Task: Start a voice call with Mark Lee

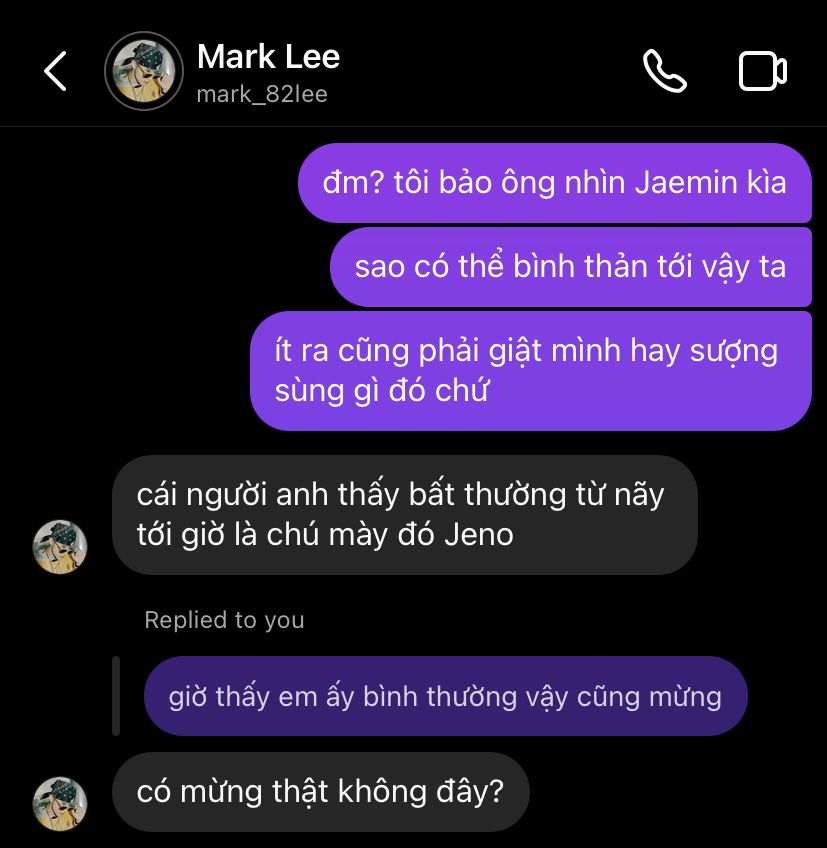Action: [664, 71]
